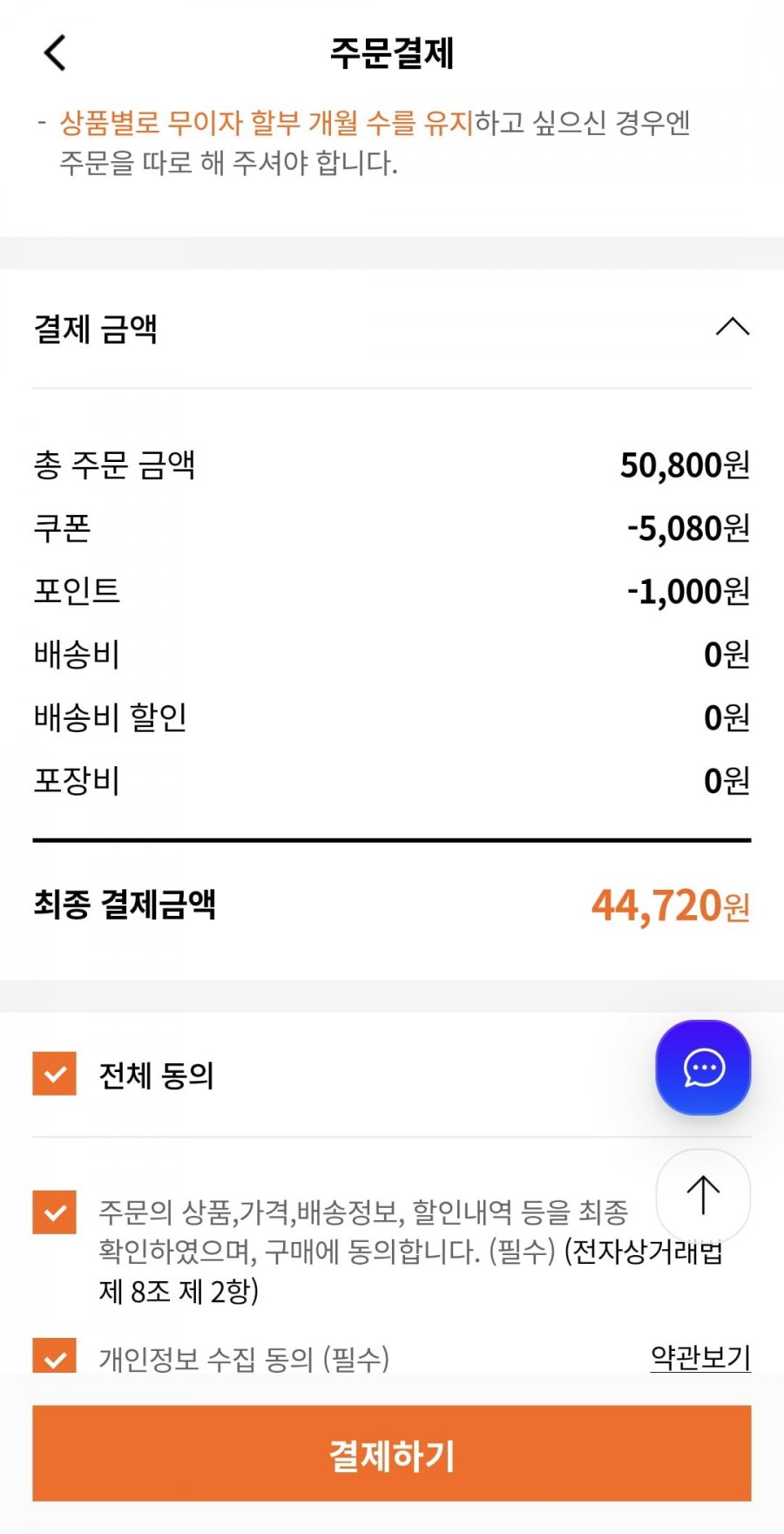Screen dimensions: 784x1534
Task: Uncheck the 전체 동의 checkbox
Action: pyautogui.click(x=55, y=1074)
